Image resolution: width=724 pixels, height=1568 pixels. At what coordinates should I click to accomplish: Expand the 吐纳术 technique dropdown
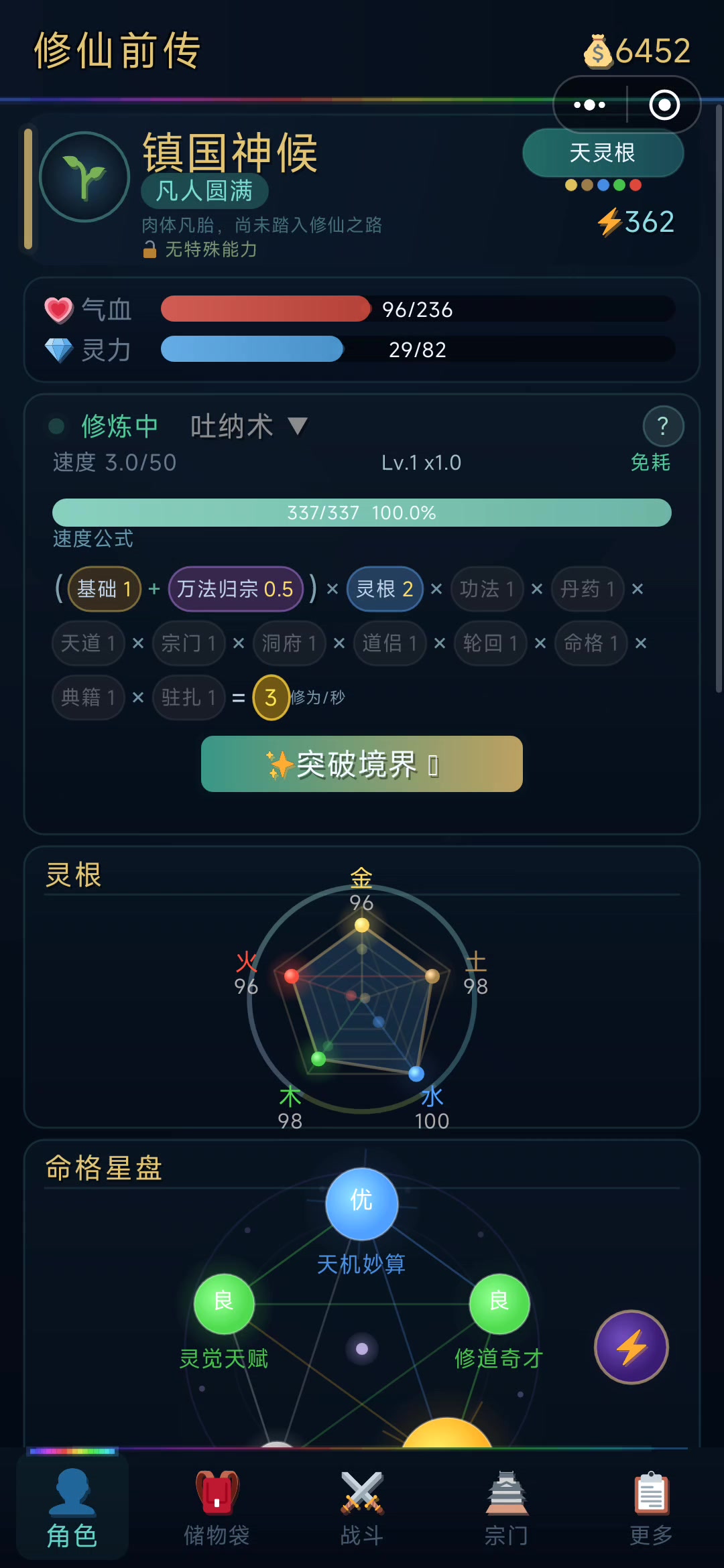coord(297,426)
